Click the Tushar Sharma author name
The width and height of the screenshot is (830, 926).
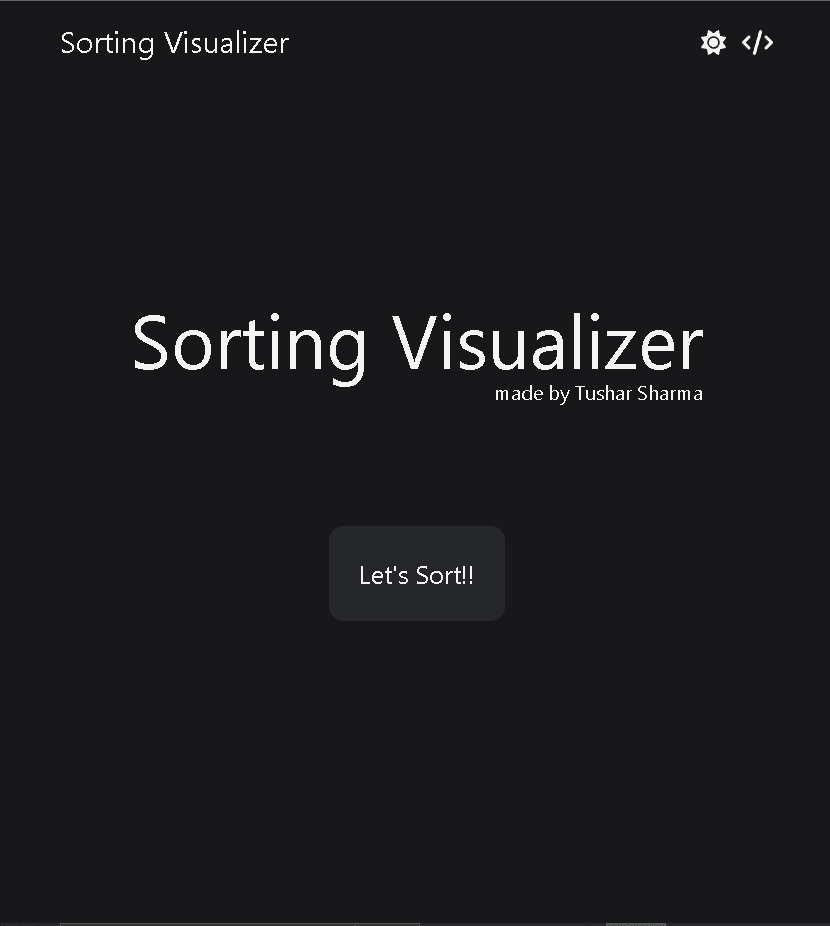point(638,393)
